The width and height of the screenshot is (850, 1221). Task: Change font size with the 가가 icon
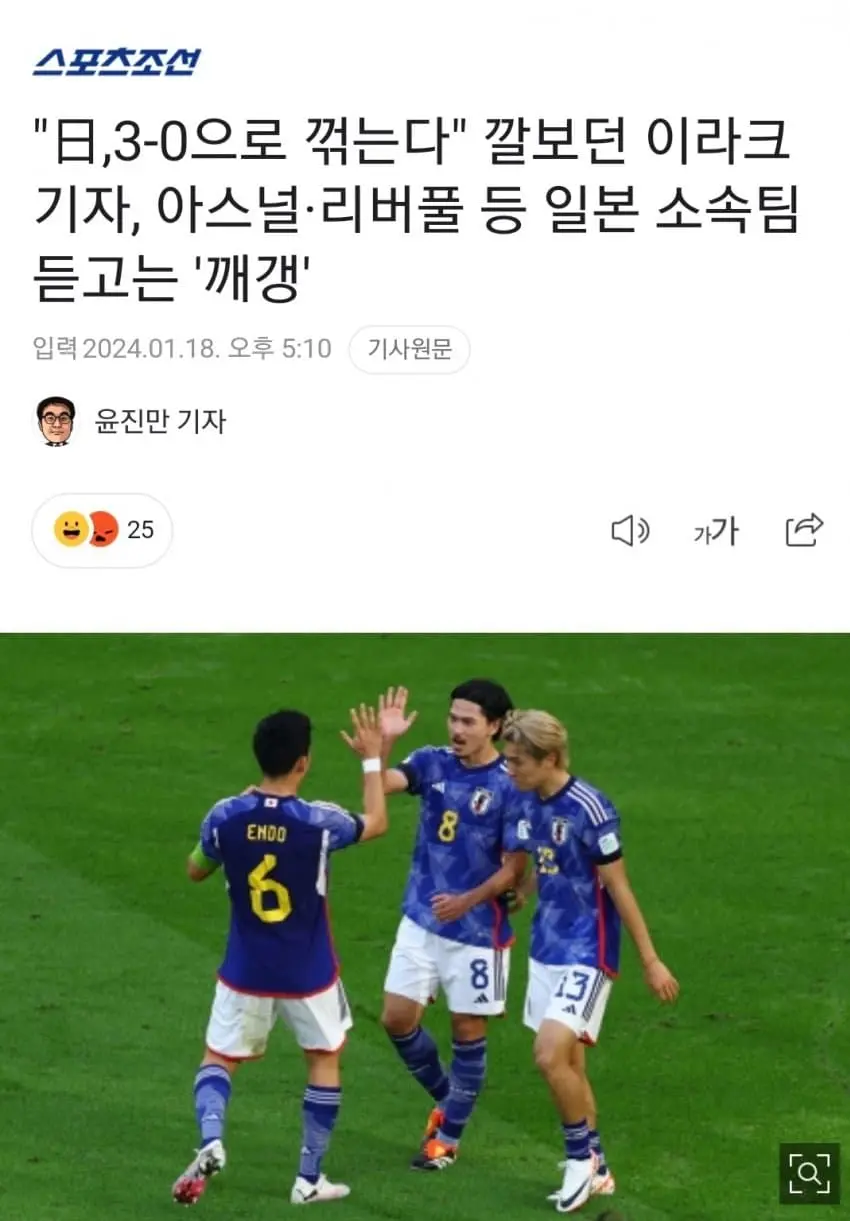coord(715,531)
